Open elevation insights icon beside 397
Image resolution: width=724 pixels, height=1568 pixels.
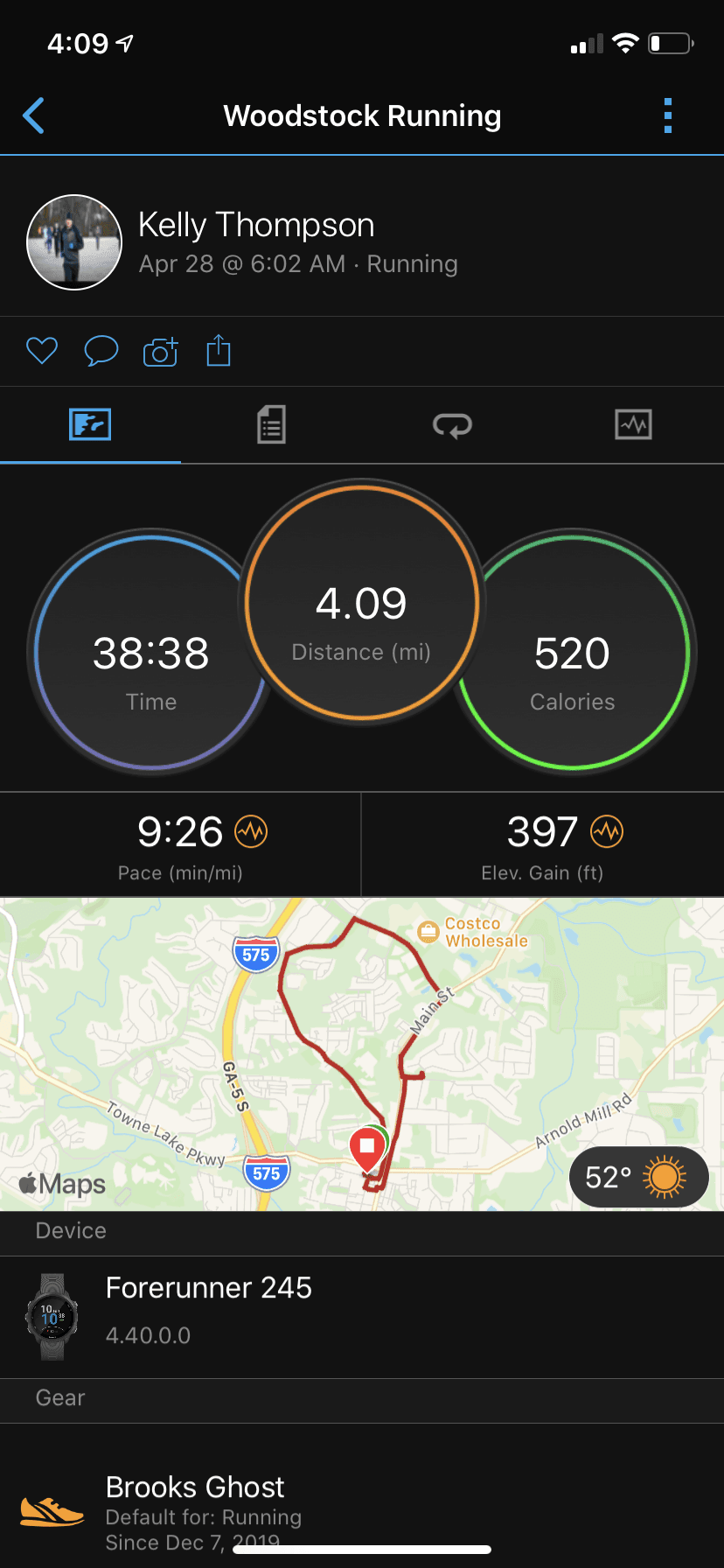[x=607, y=831]
